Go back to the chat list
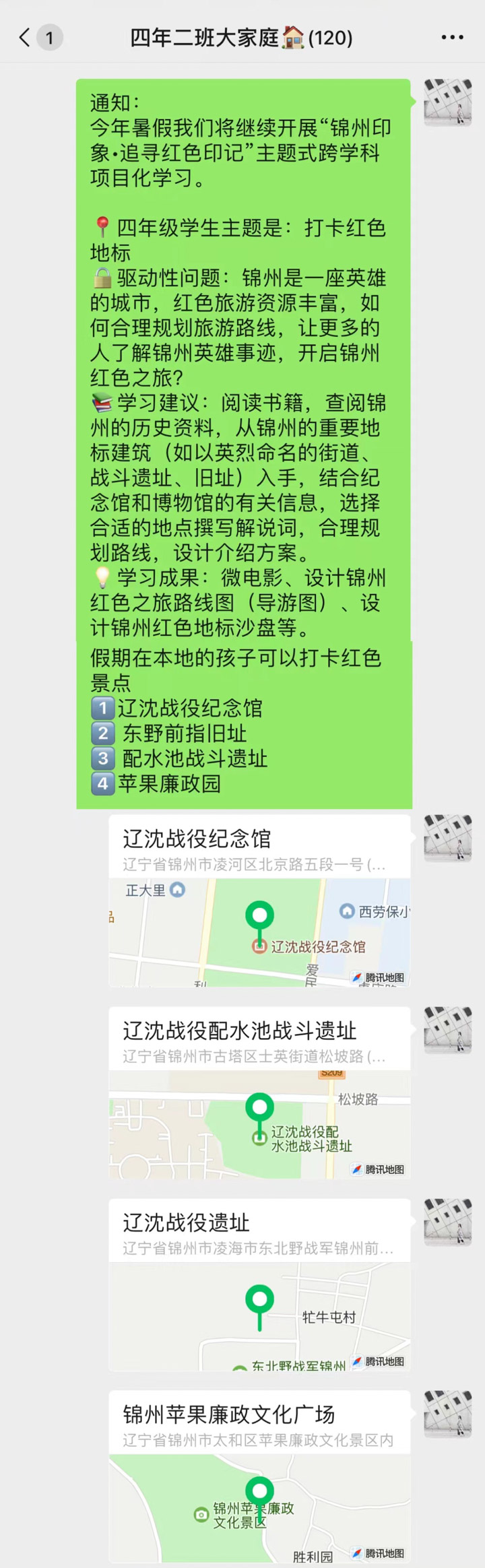 [26, 38]
